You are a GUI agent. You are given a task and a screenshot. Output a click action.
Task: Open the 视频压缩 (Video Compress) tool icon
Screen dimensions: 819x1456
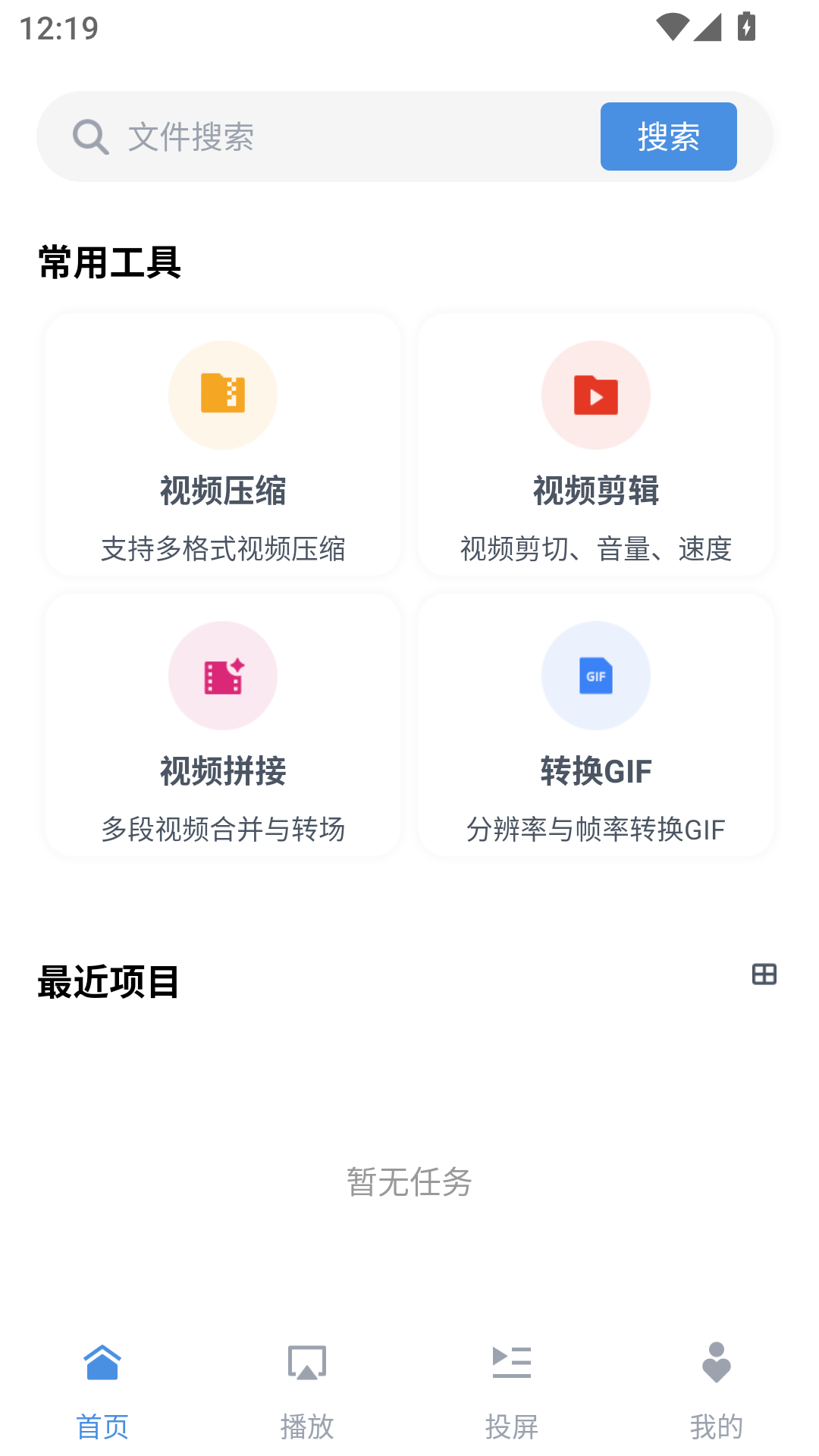(222, 395)
